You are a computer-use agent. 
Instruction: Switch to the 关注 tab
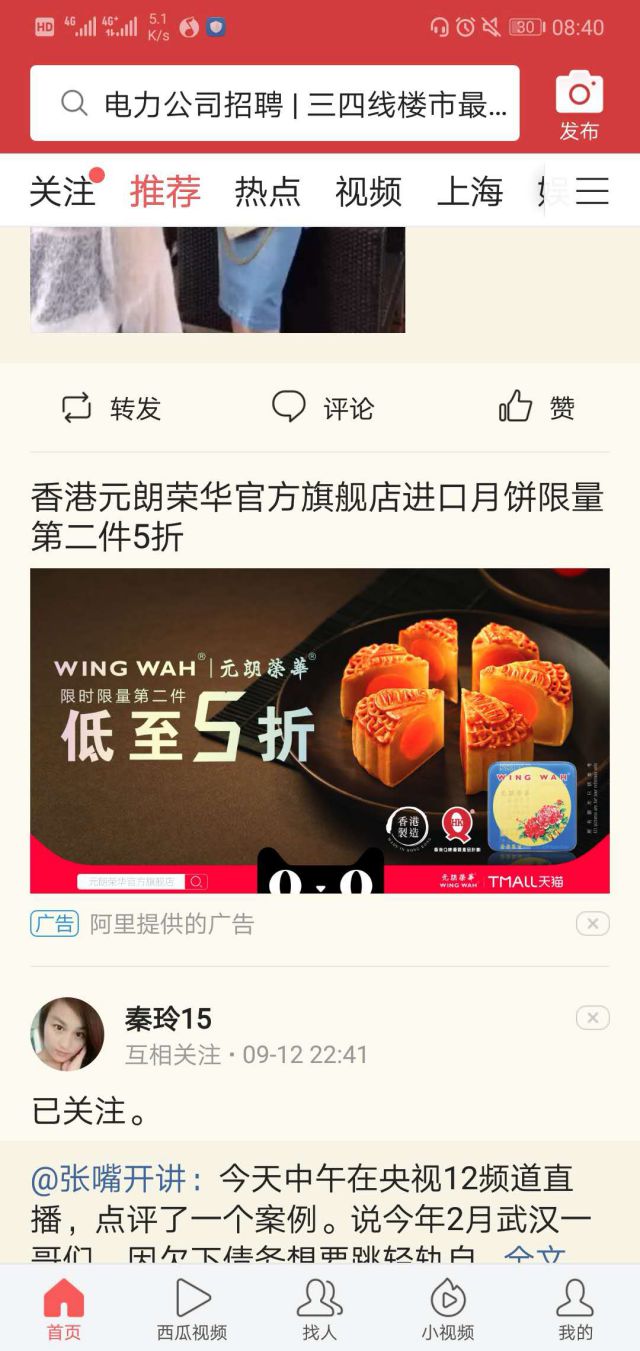(62, 191)
